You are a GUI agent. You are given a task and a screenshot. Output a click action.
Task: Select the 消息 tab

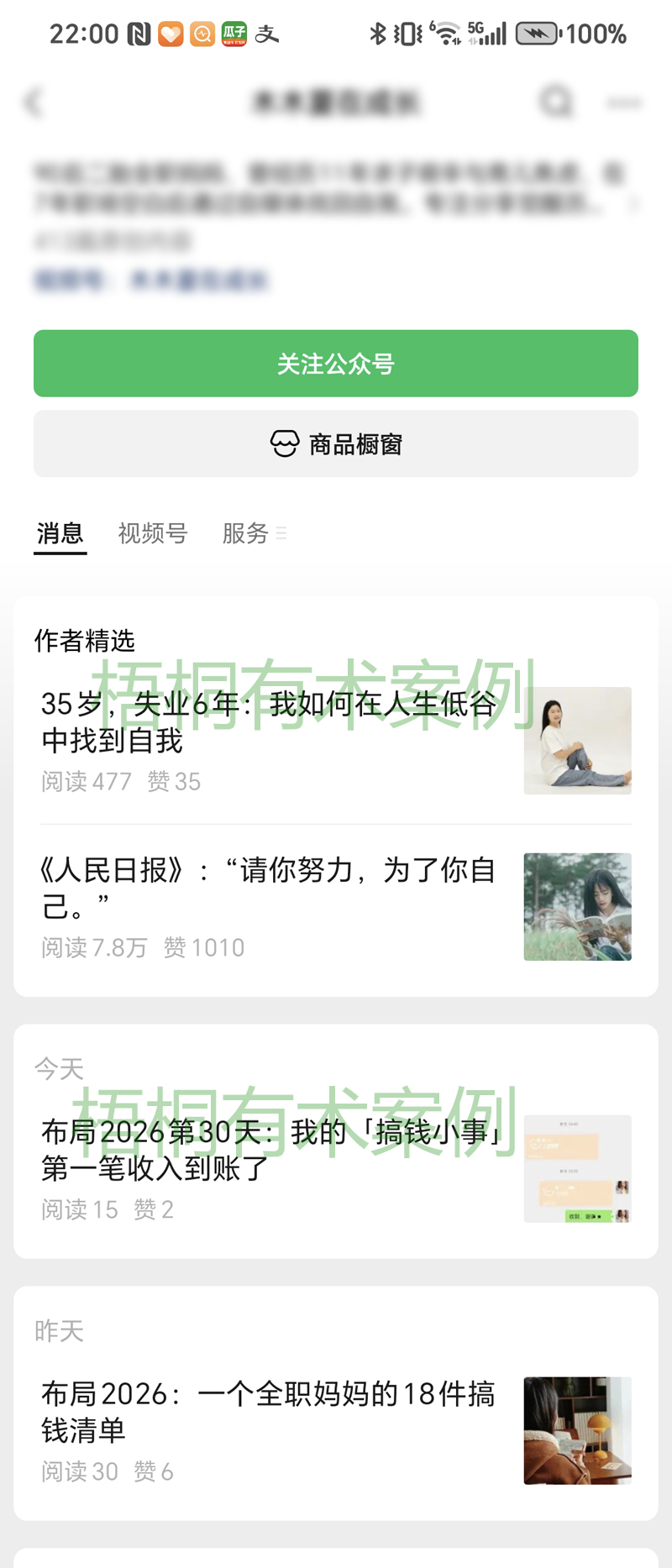coord(59,534)
